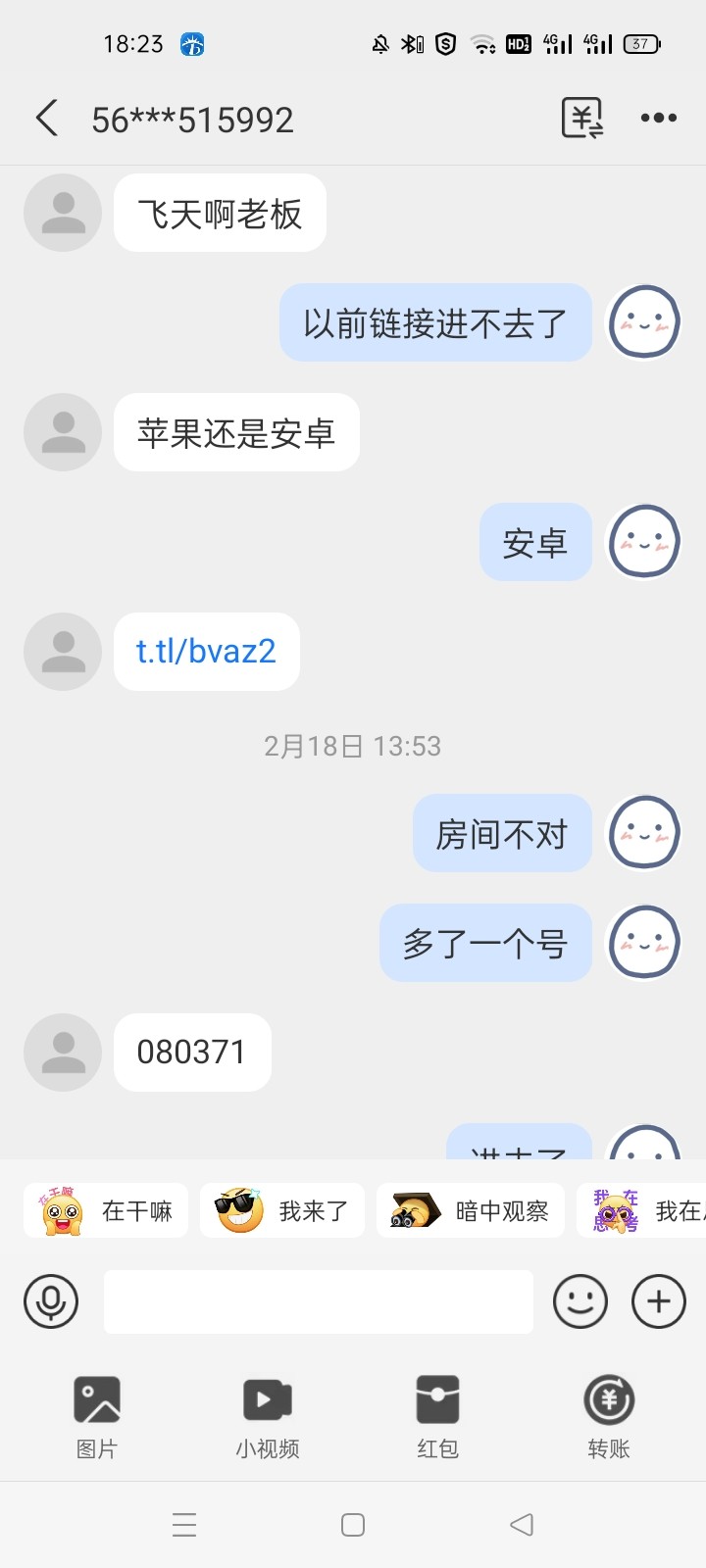The image size is (706, 1568).
Task: Toggle the plus attachments panel
Action: coord(659,1301)
